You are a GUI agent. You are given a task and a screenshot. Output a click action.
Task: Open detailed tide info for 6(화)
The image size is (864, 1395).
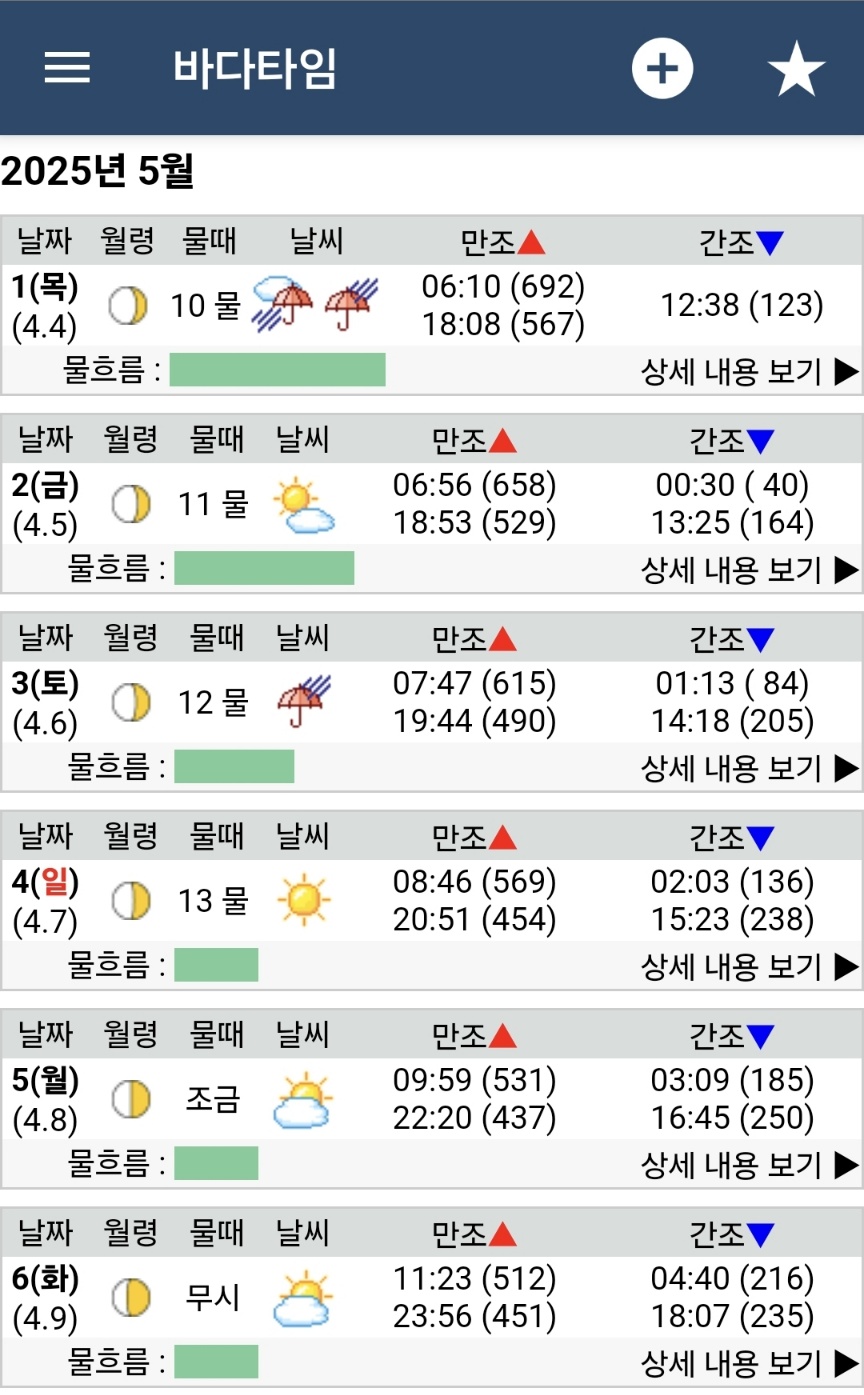(750, 1362)
